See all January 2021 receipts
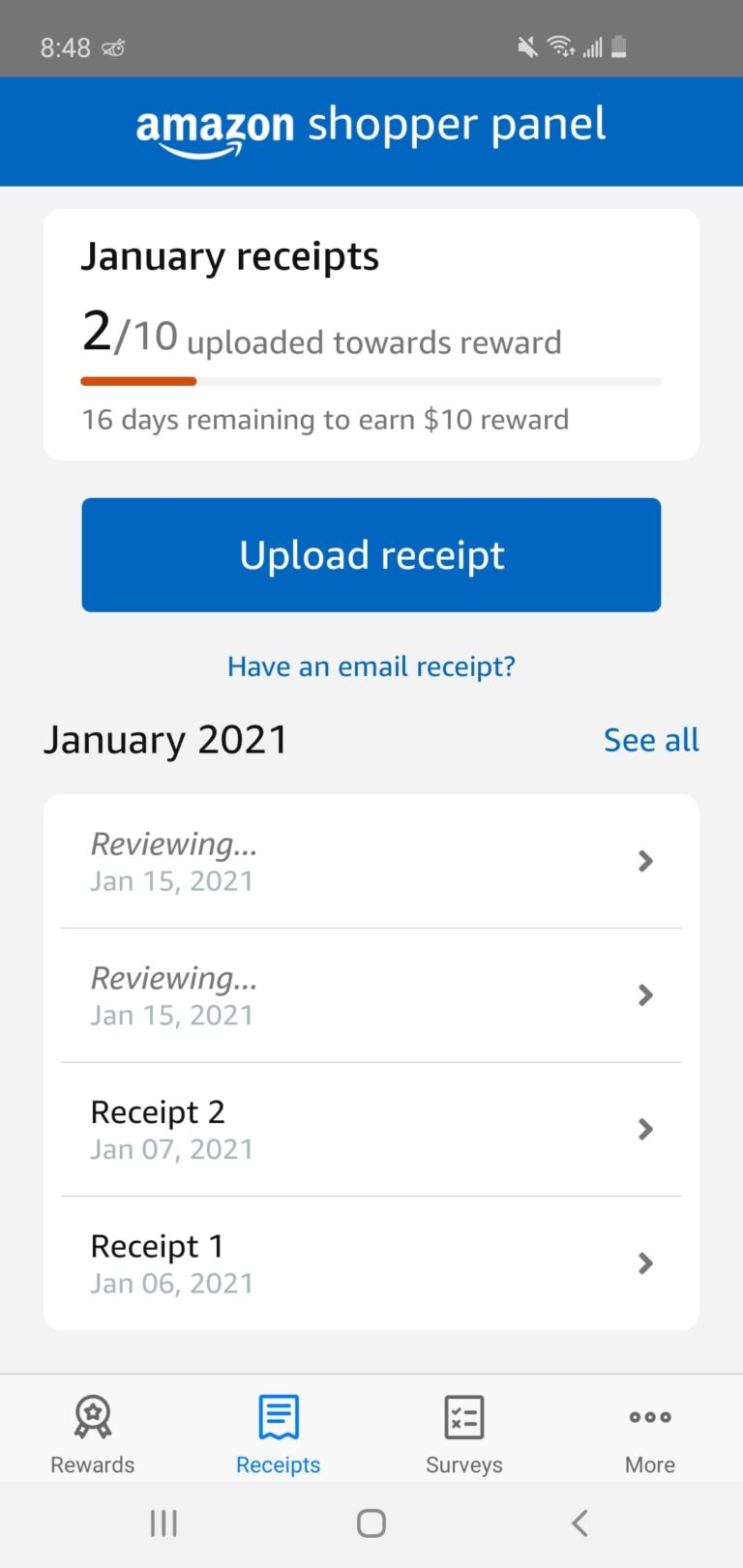Viewport: 743px width, 1568px height. tap(651, 740)
